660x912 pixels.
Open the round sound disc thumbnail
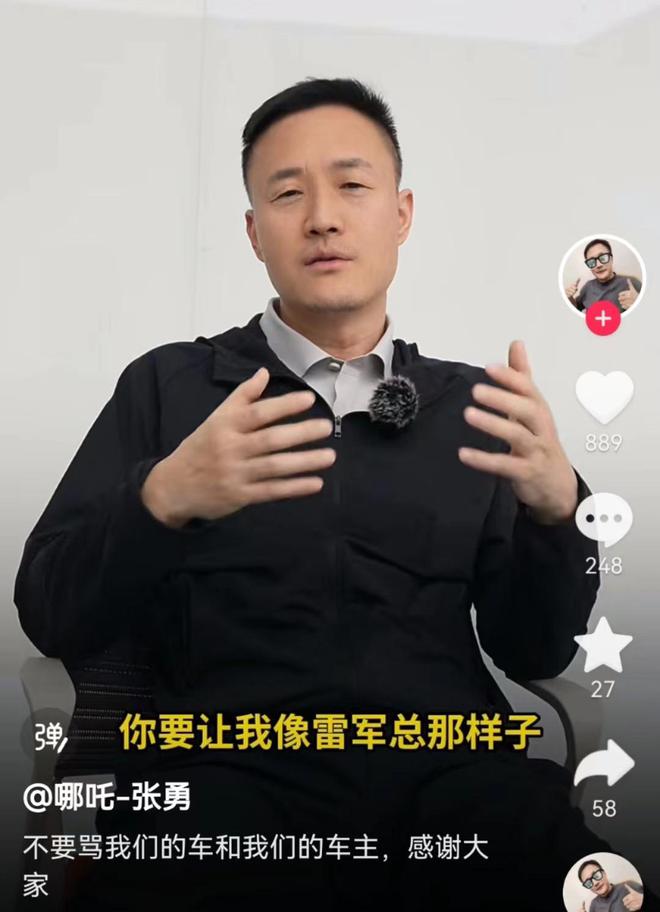click(x=603, y=883)
